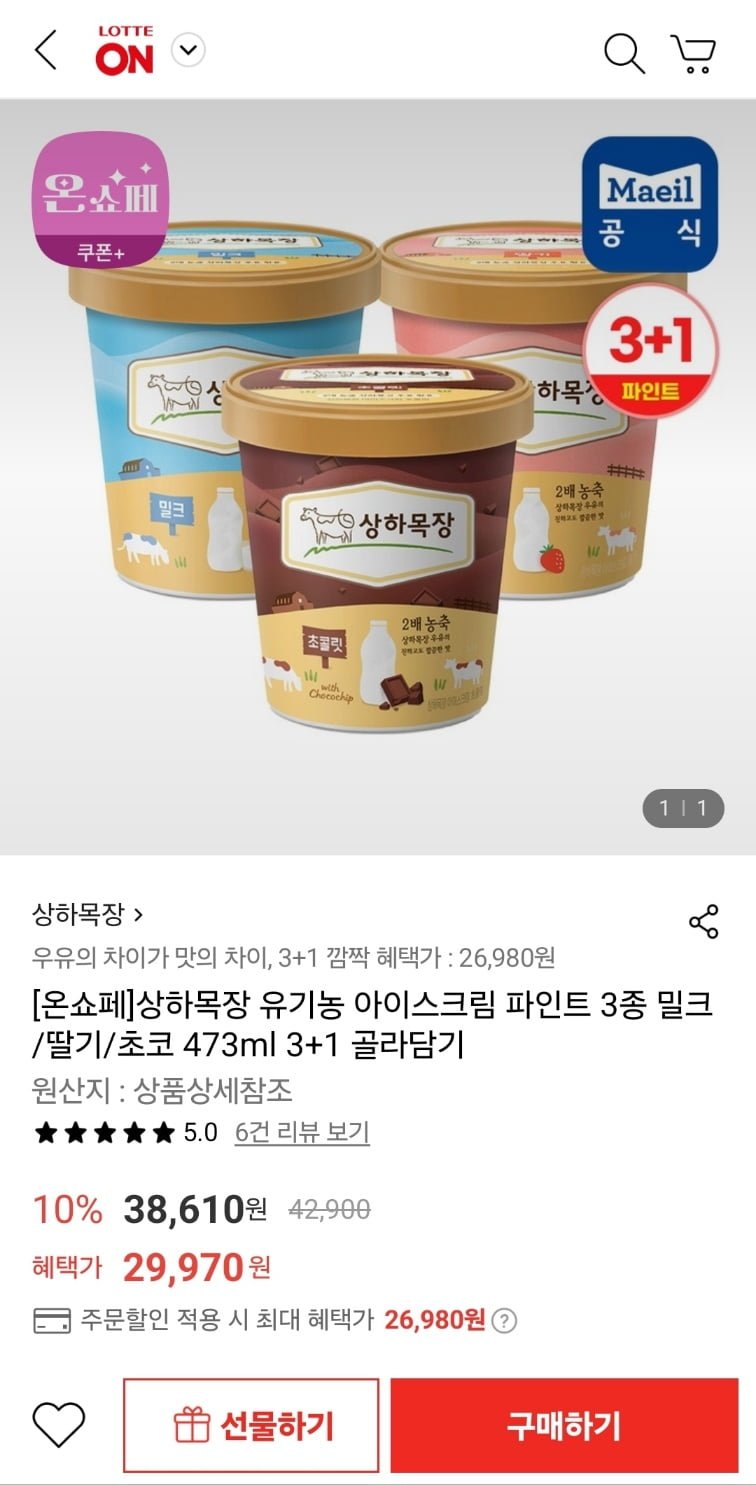Share this product
Screen dimensions: 756x1485
tap(704, 921)
